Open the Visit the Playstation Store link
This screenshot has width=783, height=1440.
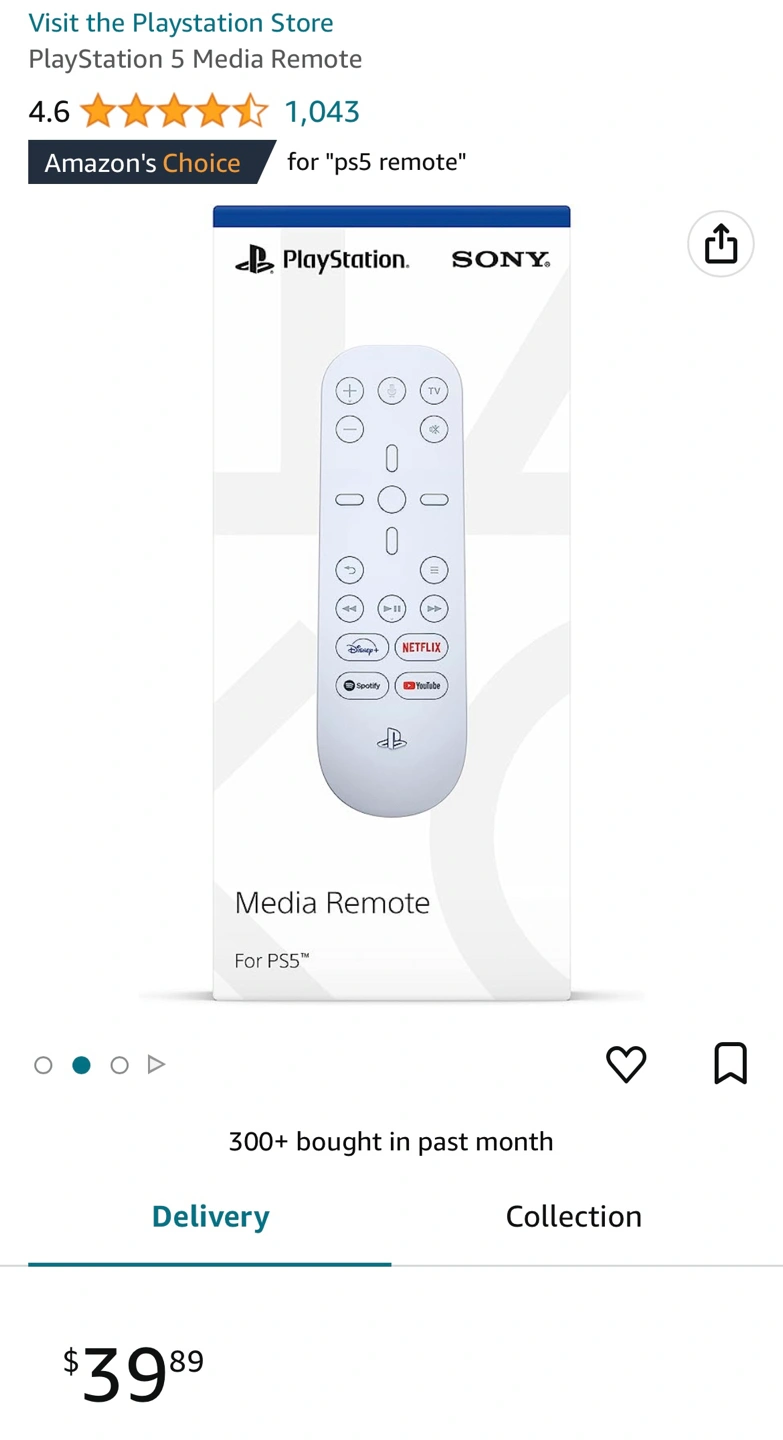(x=181, y=22)
